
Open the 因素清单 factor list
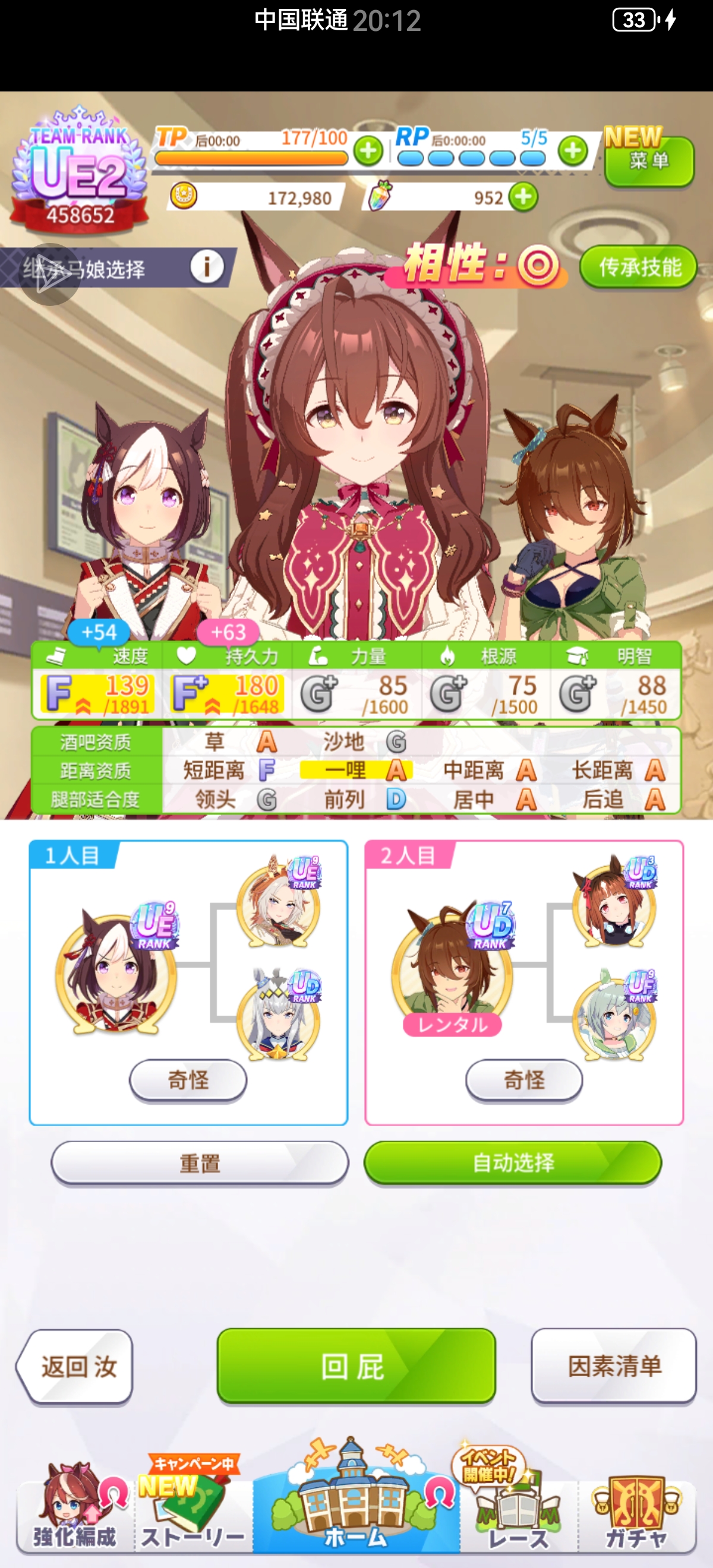pyautogui.click(x=614, y=1367)
